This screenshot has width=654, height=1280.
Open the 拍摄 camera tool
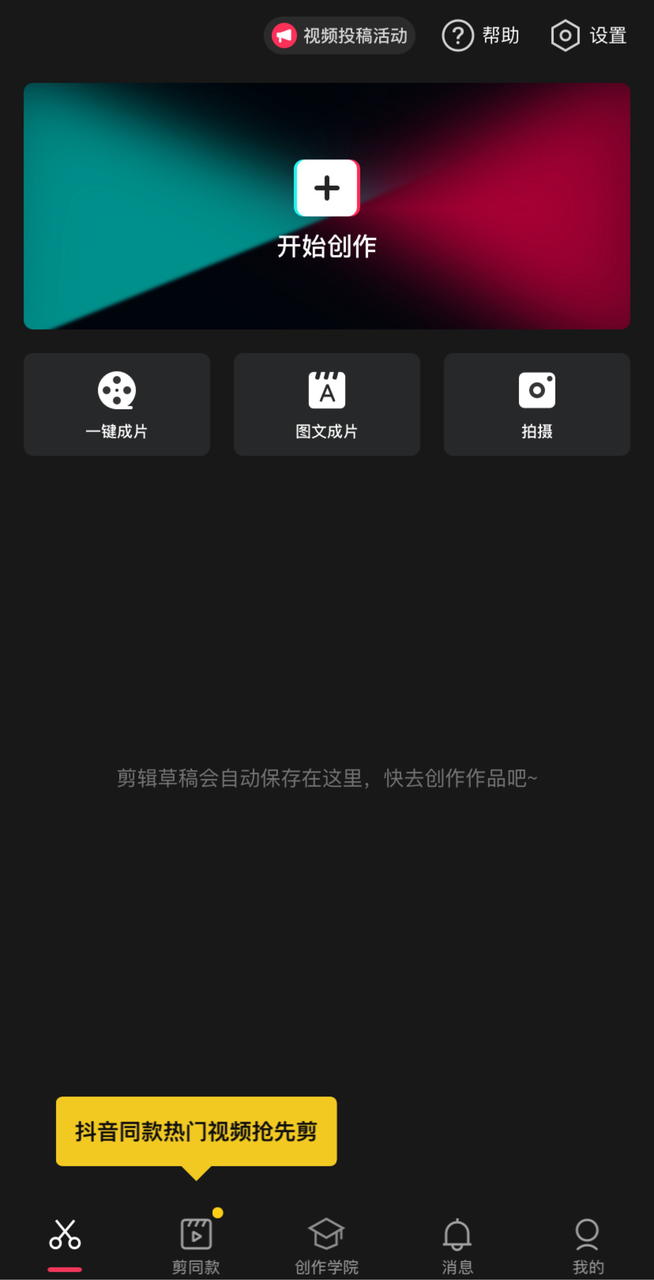tap(537, 404)
